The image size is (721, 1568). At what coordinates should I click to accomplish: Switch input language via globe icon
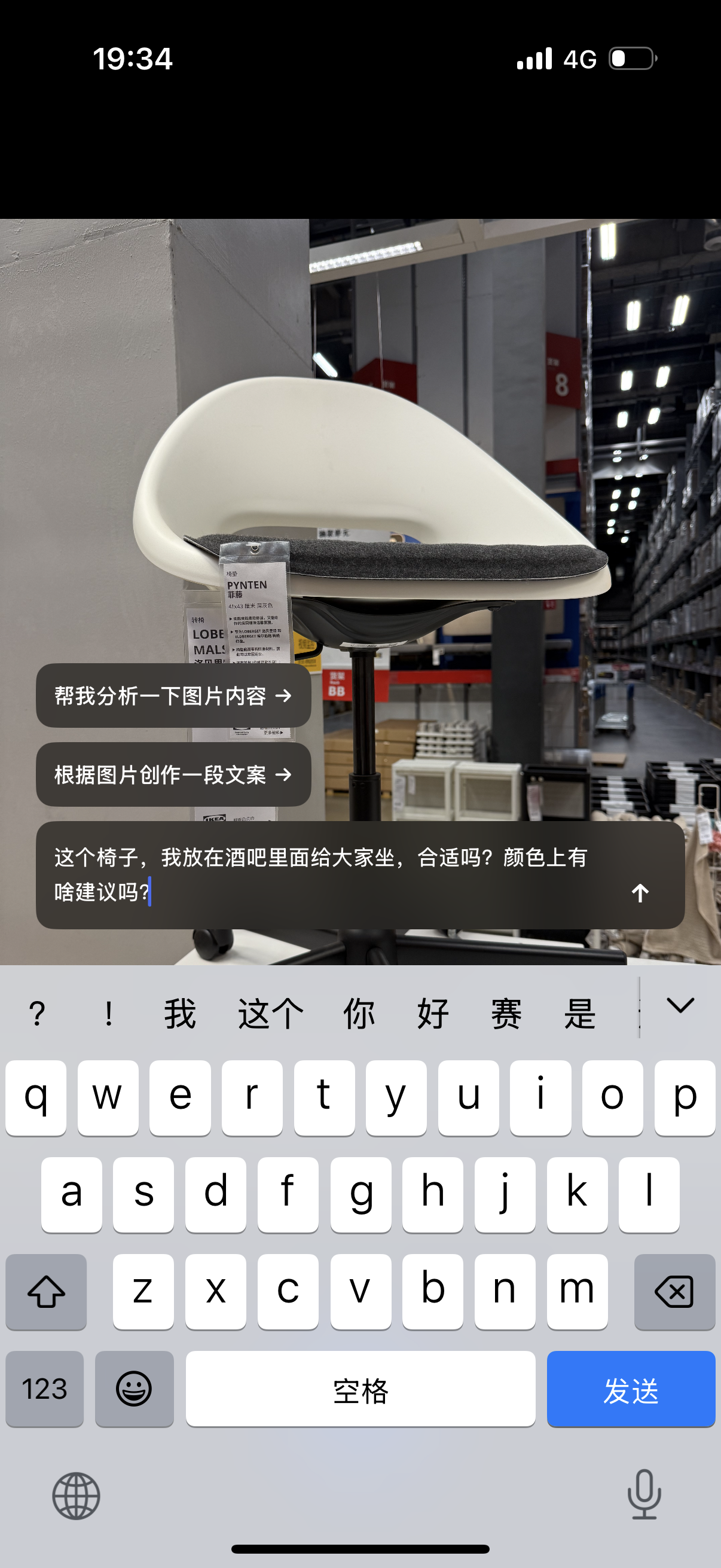click(76, 1496)
